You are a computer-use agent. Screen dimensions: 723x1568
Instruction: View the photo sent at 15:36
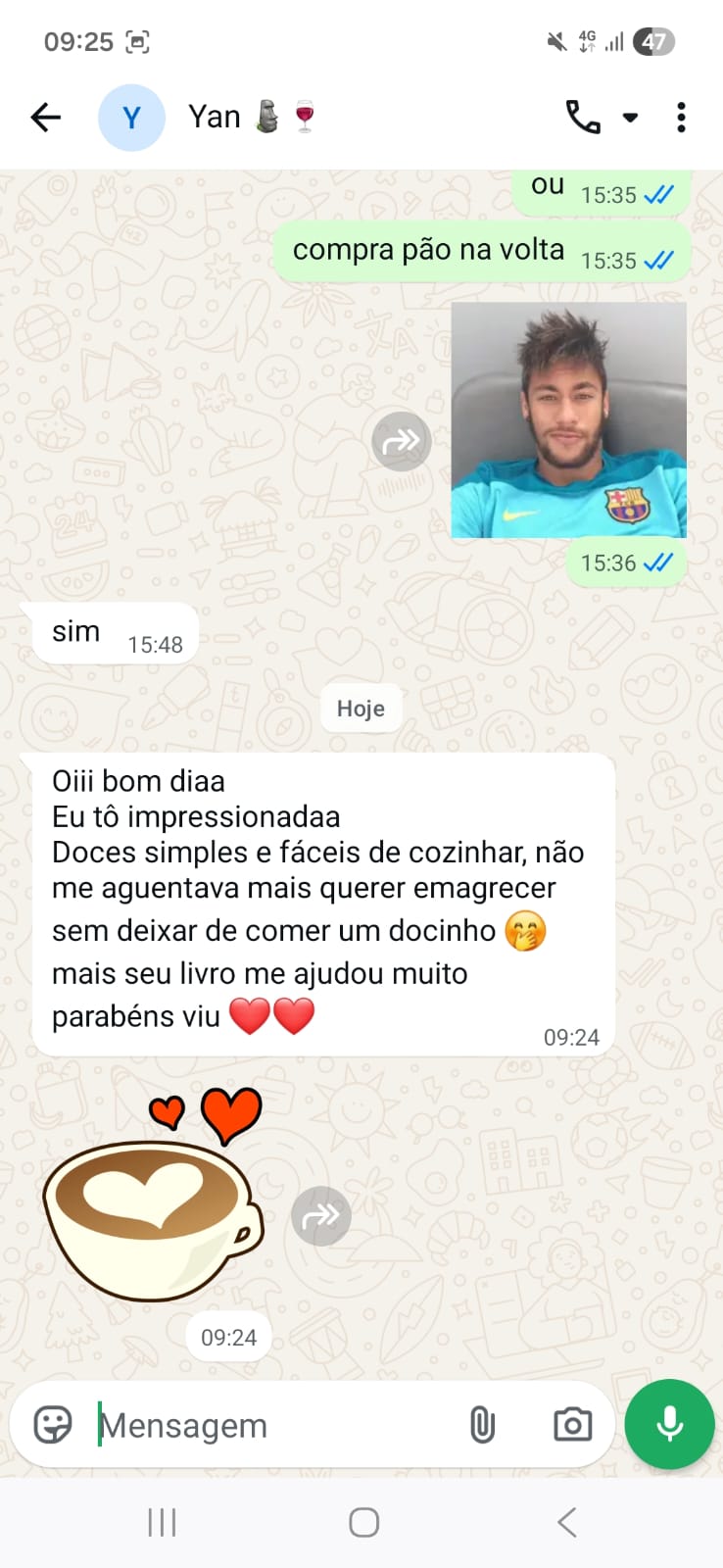pos(568,419)
